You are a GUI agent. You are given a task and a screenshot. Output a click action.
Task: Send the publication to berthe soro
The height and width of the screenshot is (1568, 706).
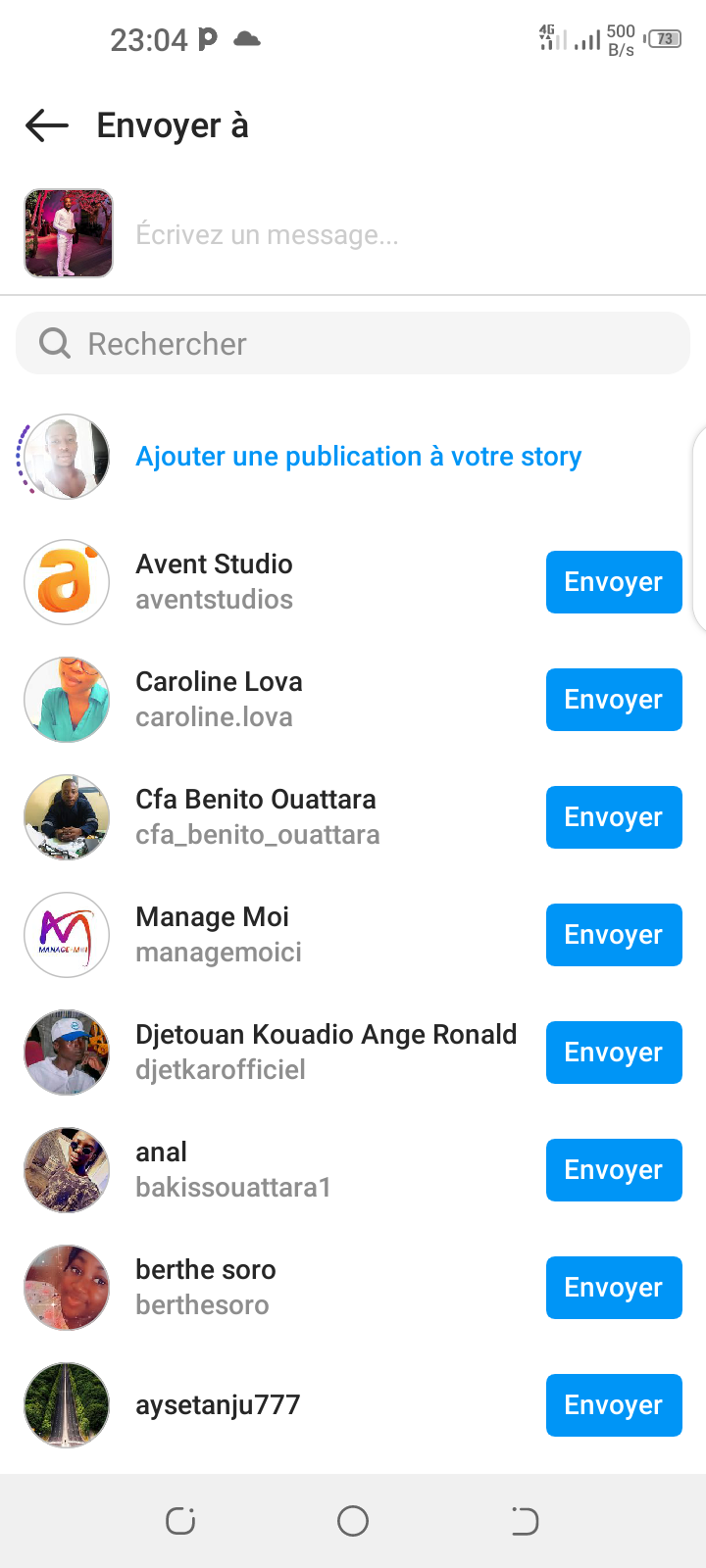pyautogui.click(x=613, y=1288)
